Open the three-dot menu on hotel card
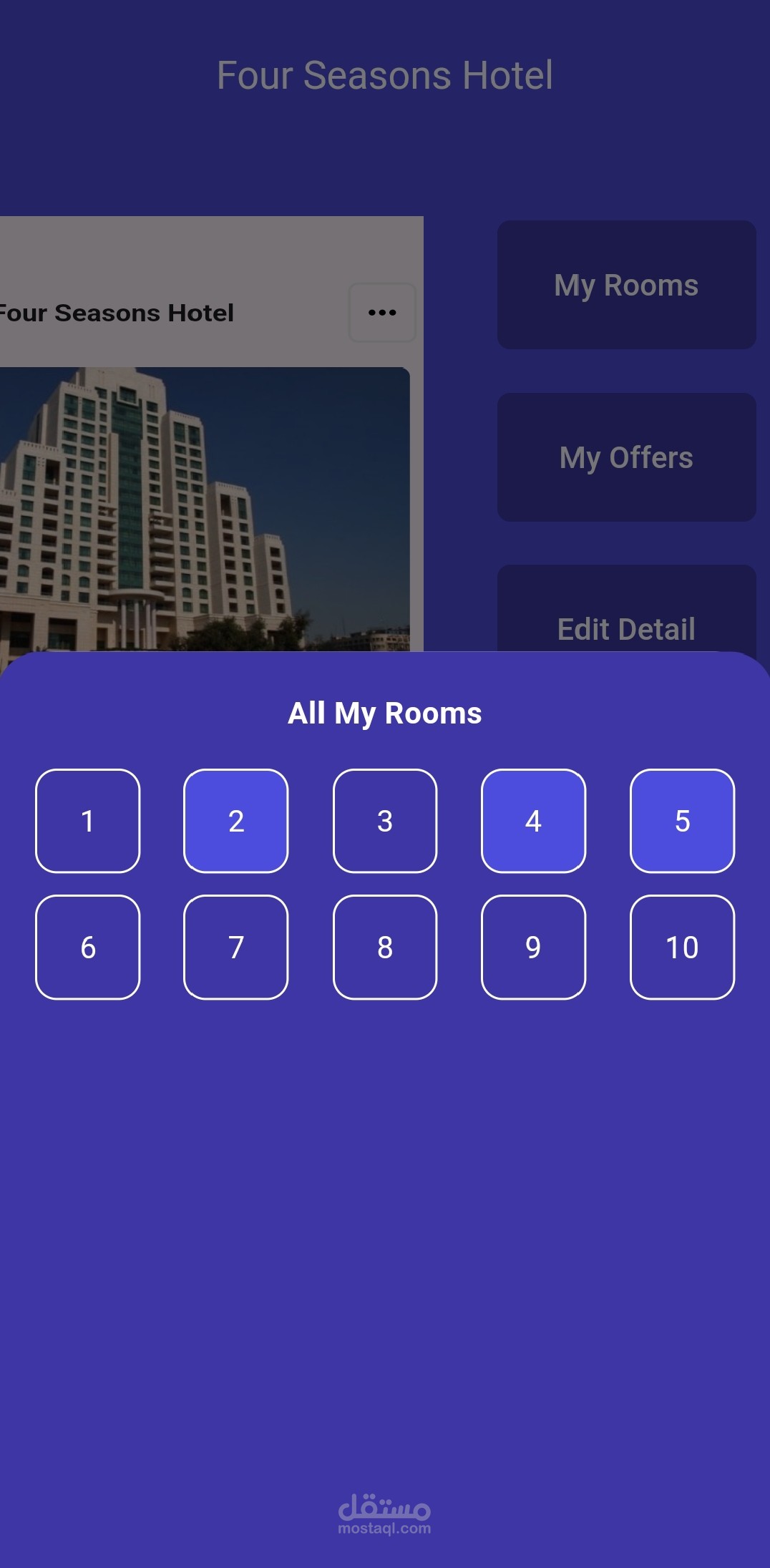Image resolution: width=770 pixels, height=1568 pixels. click(382, 313)
